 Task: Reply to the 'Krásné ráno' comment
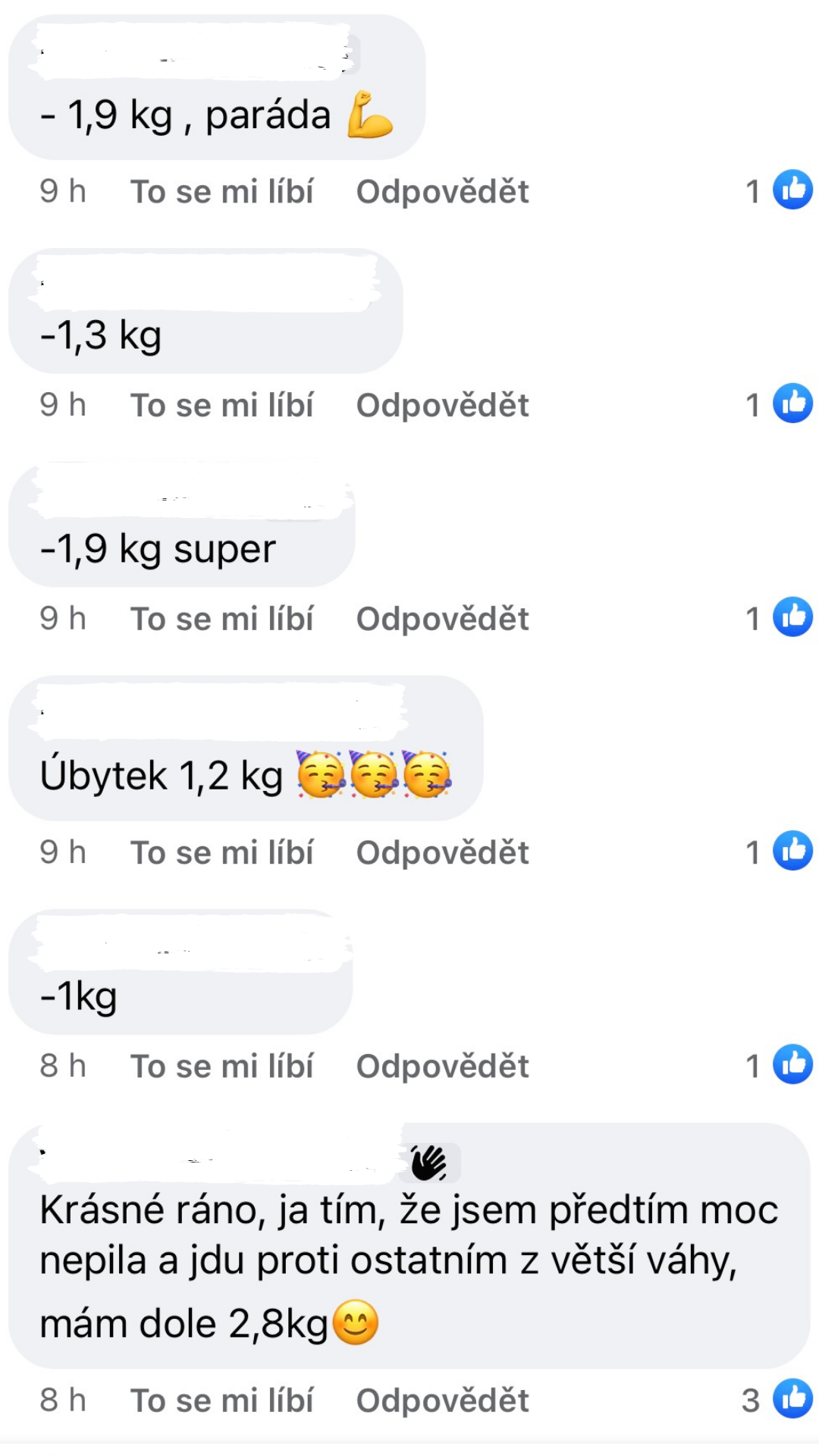[x=442, y=1401]
